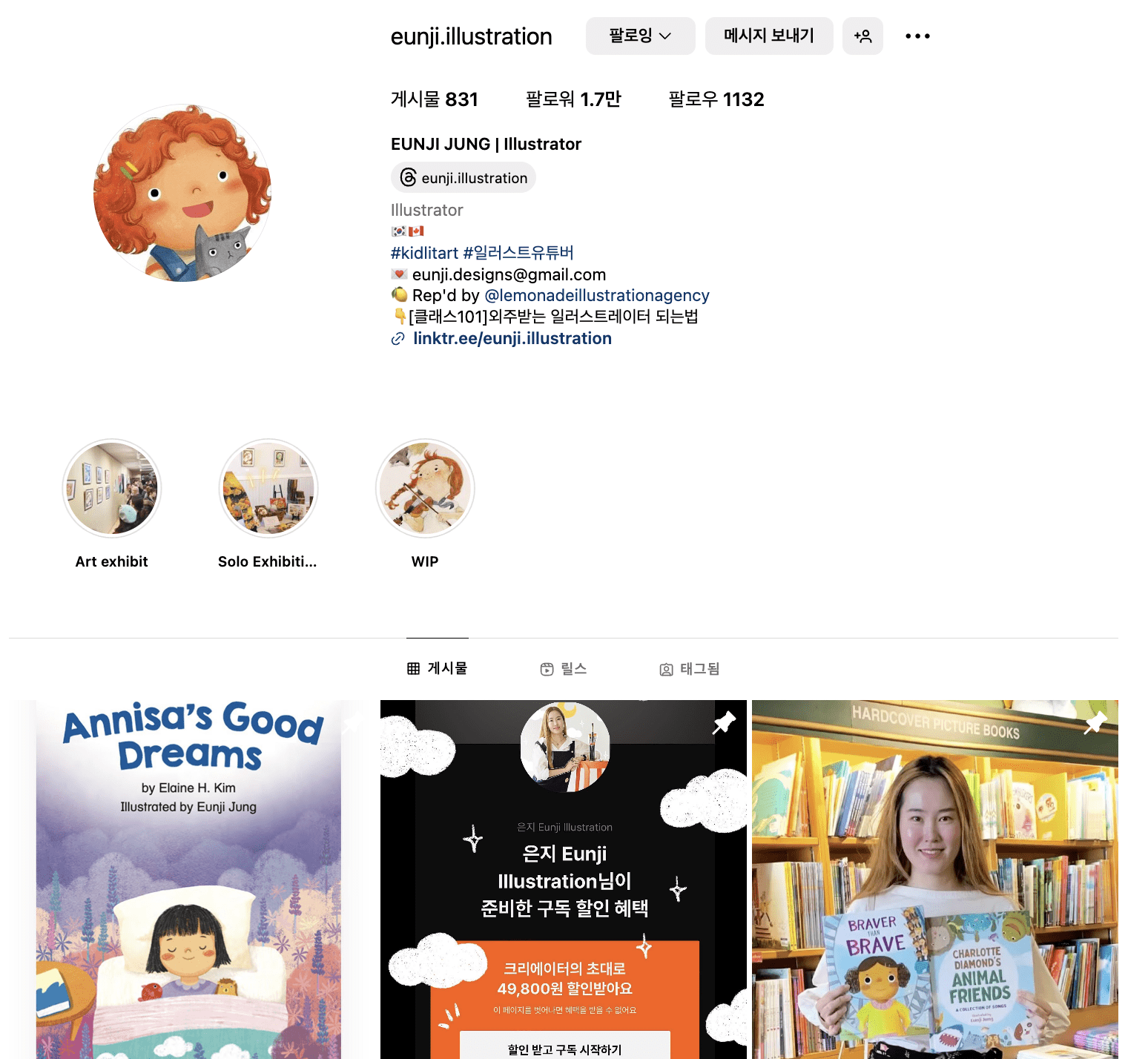View the profile picture
Image resolution: width=1148 pixels, height=1059 pixels.
coord(182,193)
